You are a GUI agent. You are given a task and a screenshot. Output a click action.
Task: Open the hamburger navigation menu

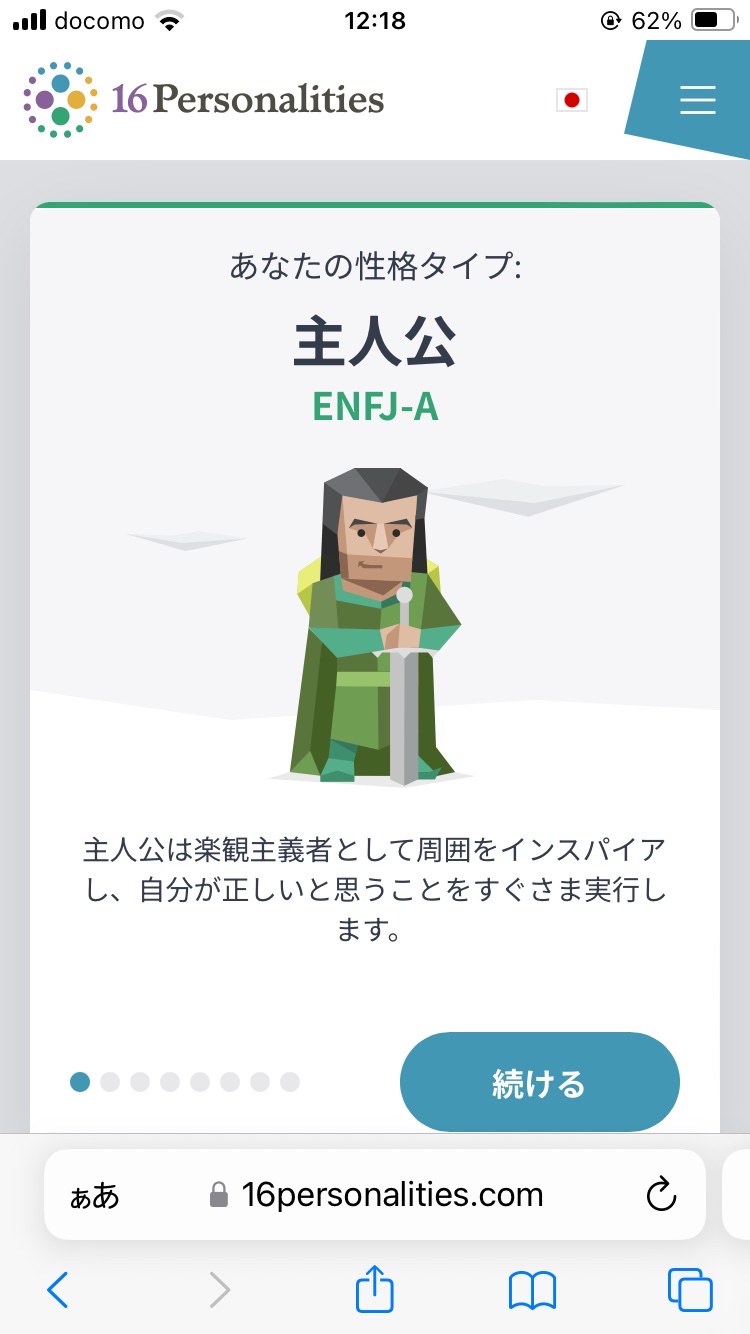[697, 99]
